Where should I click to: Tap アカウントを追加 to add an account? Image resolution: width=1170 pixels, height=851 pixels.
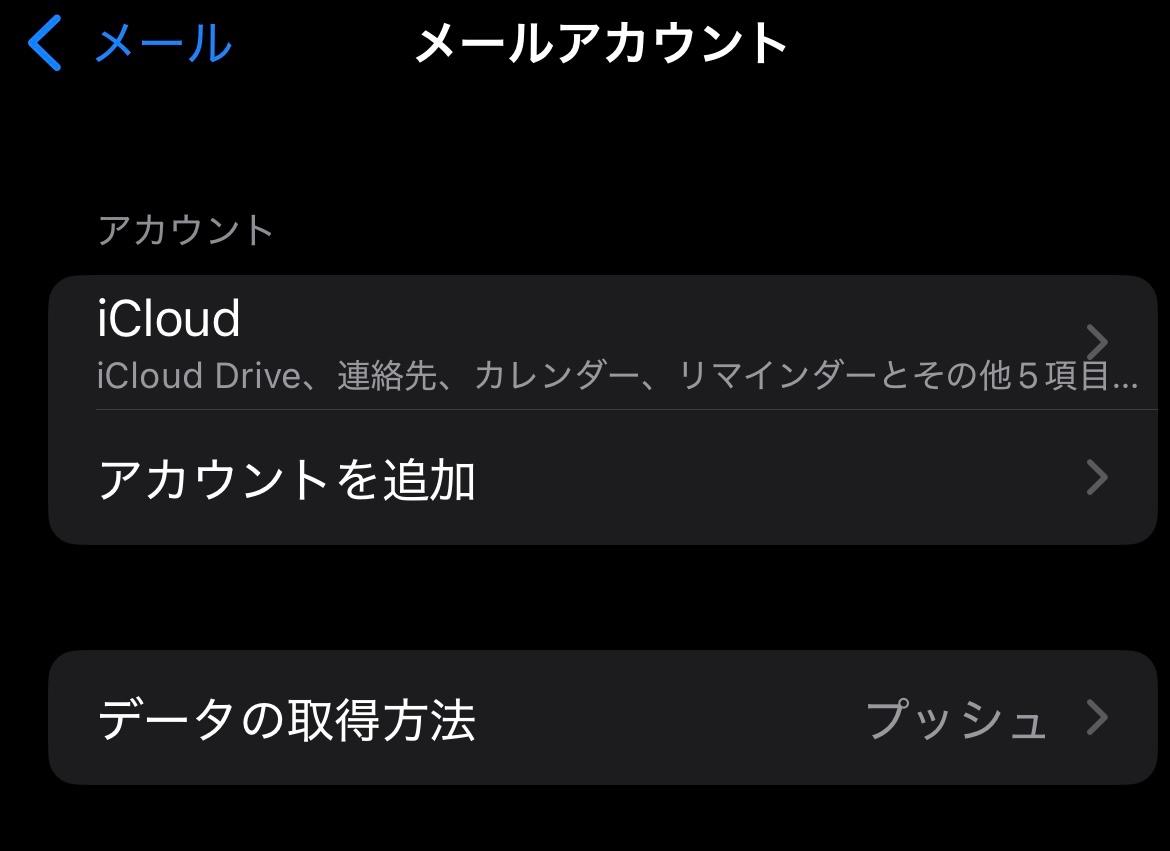600,479
